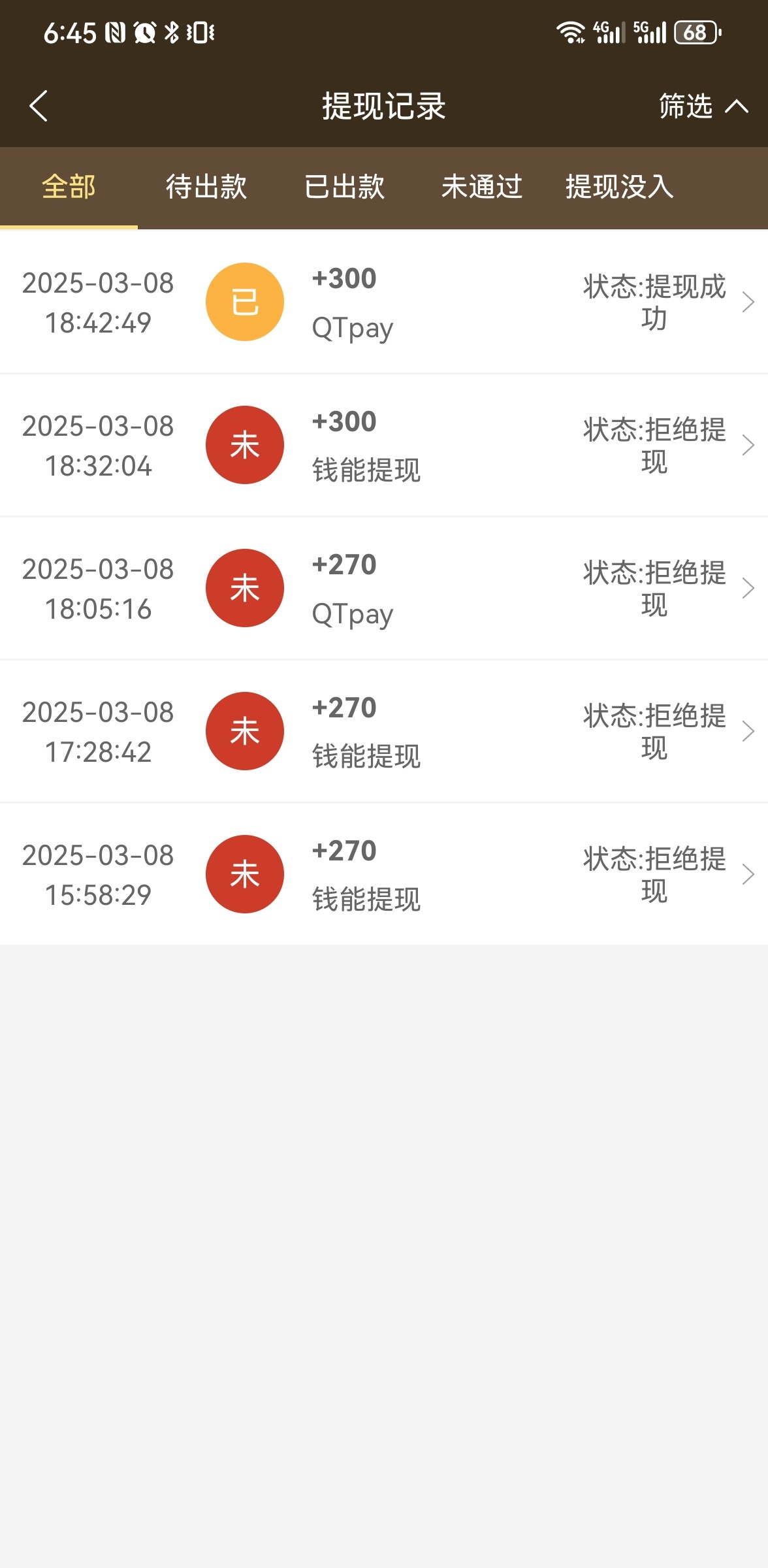Switch to the 已出款 tab
This screenshot has height=1568, width=768.
pyautogui.click(x=344, y=187)
